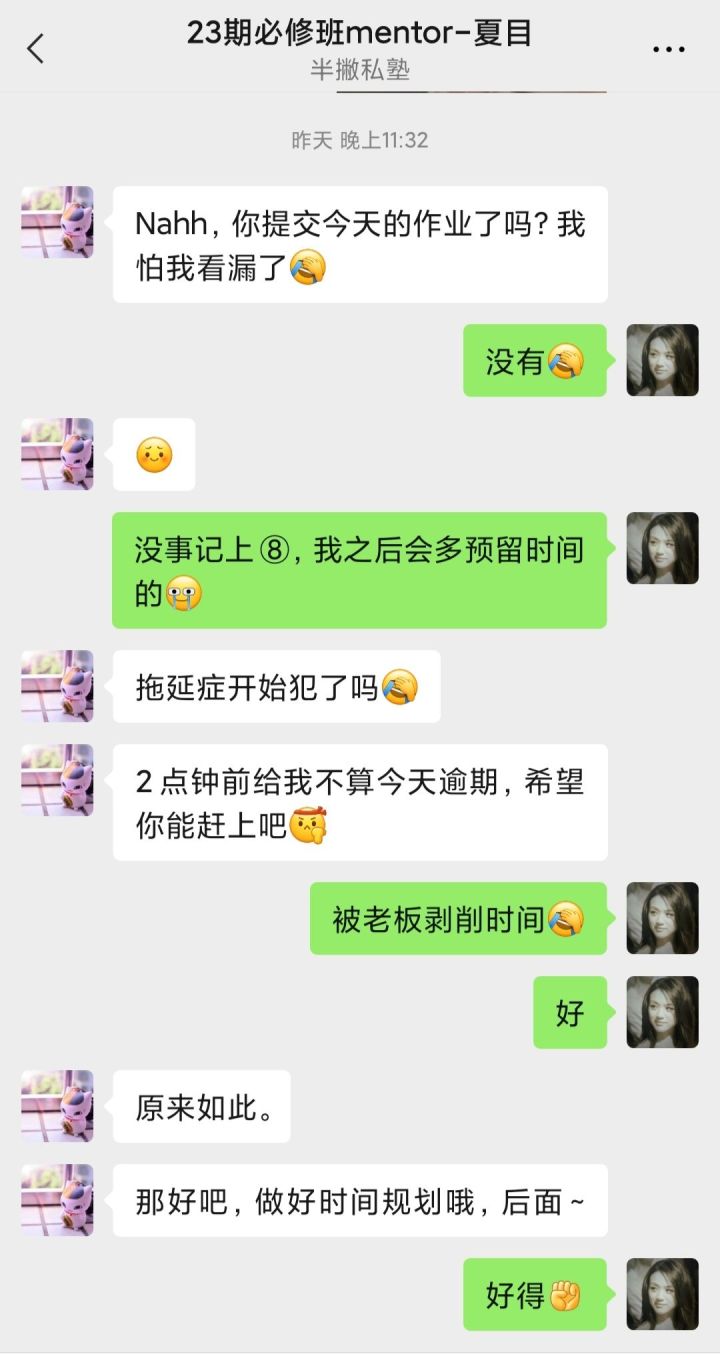Select the chat title '23期必修班mentor-夏目'
The width and height of the screenshot is (720, 1354).
point(360,33)
